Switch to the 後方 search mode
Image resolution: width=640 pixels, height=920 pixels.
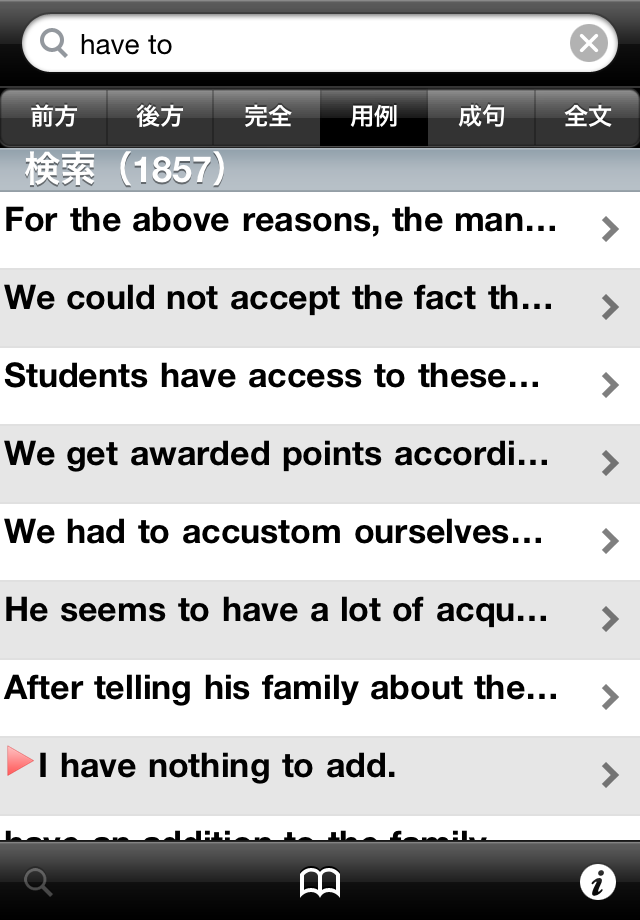point(160,117)
